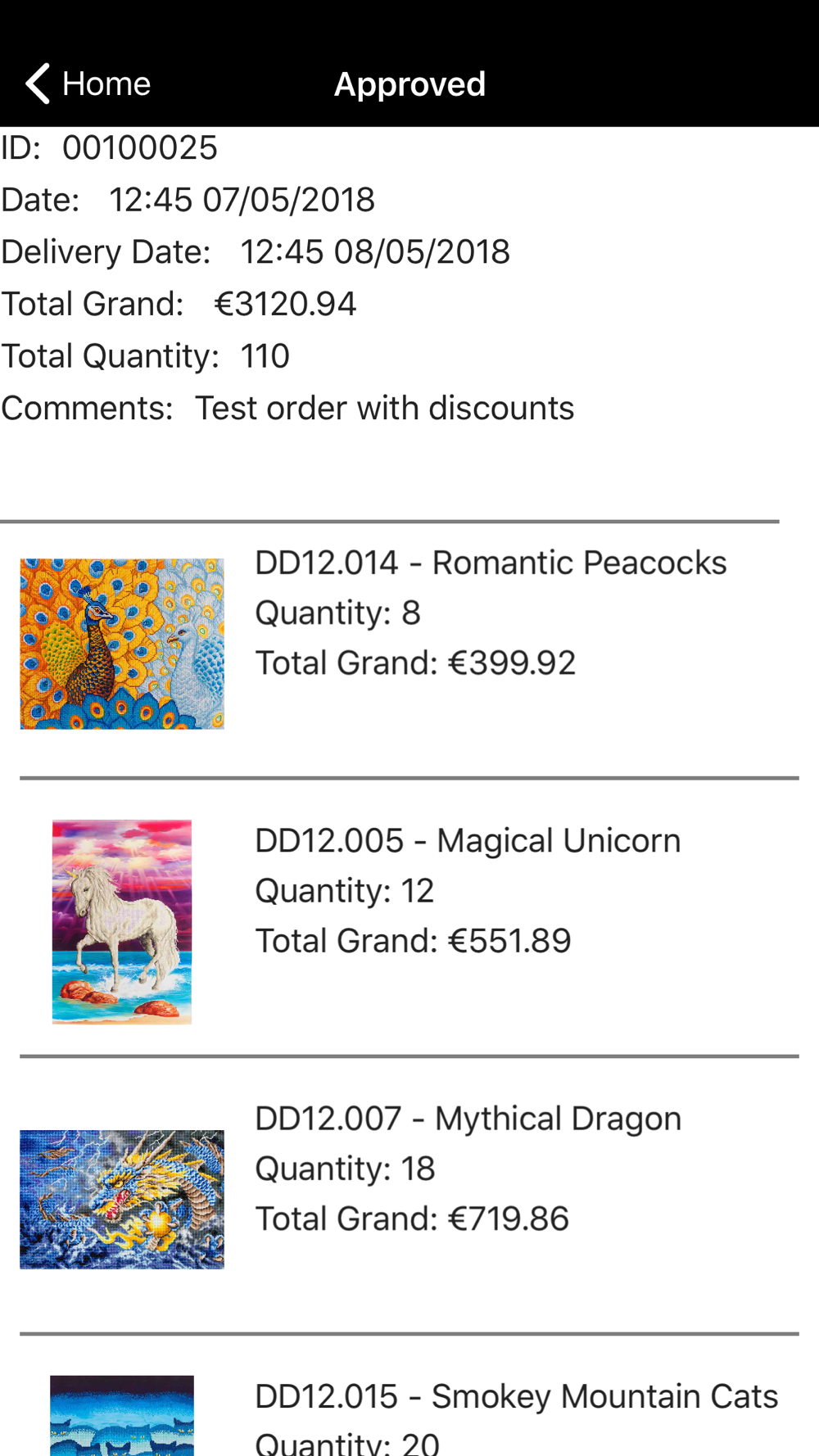Go back to Home
This screenshot has width=819, height=1456.
[x=88, y=84]
